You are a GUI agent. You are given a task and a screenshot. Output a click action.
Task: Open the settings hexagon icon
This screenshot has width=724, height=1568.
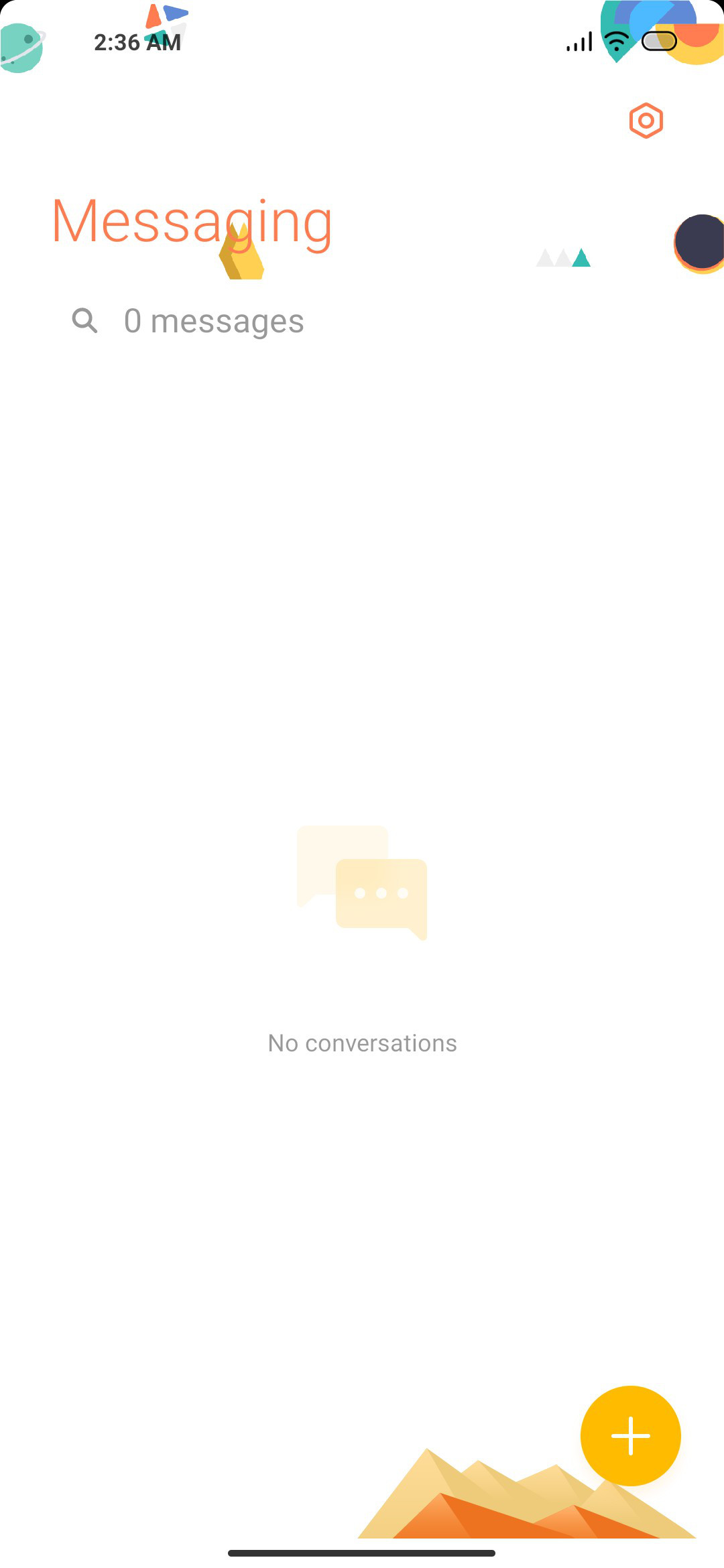[646, 121]
